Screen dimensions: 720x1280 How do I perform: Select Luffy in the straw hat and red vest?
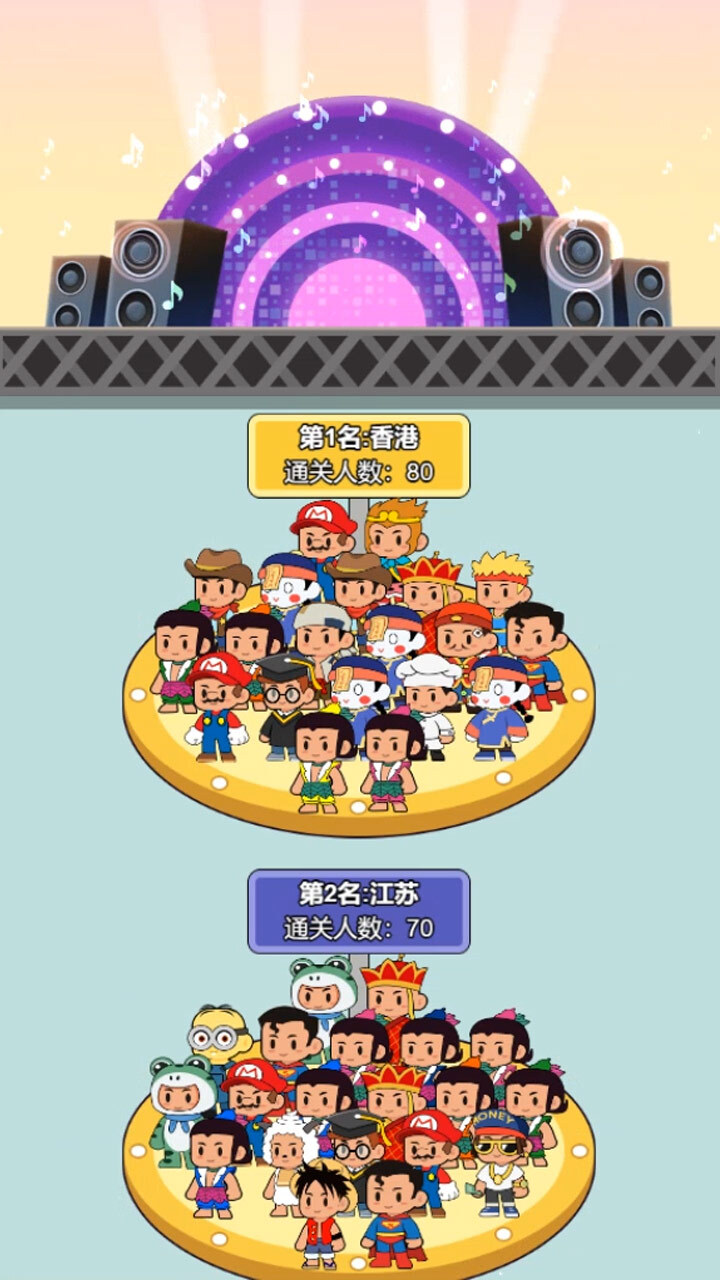(x=319, y=1205)
